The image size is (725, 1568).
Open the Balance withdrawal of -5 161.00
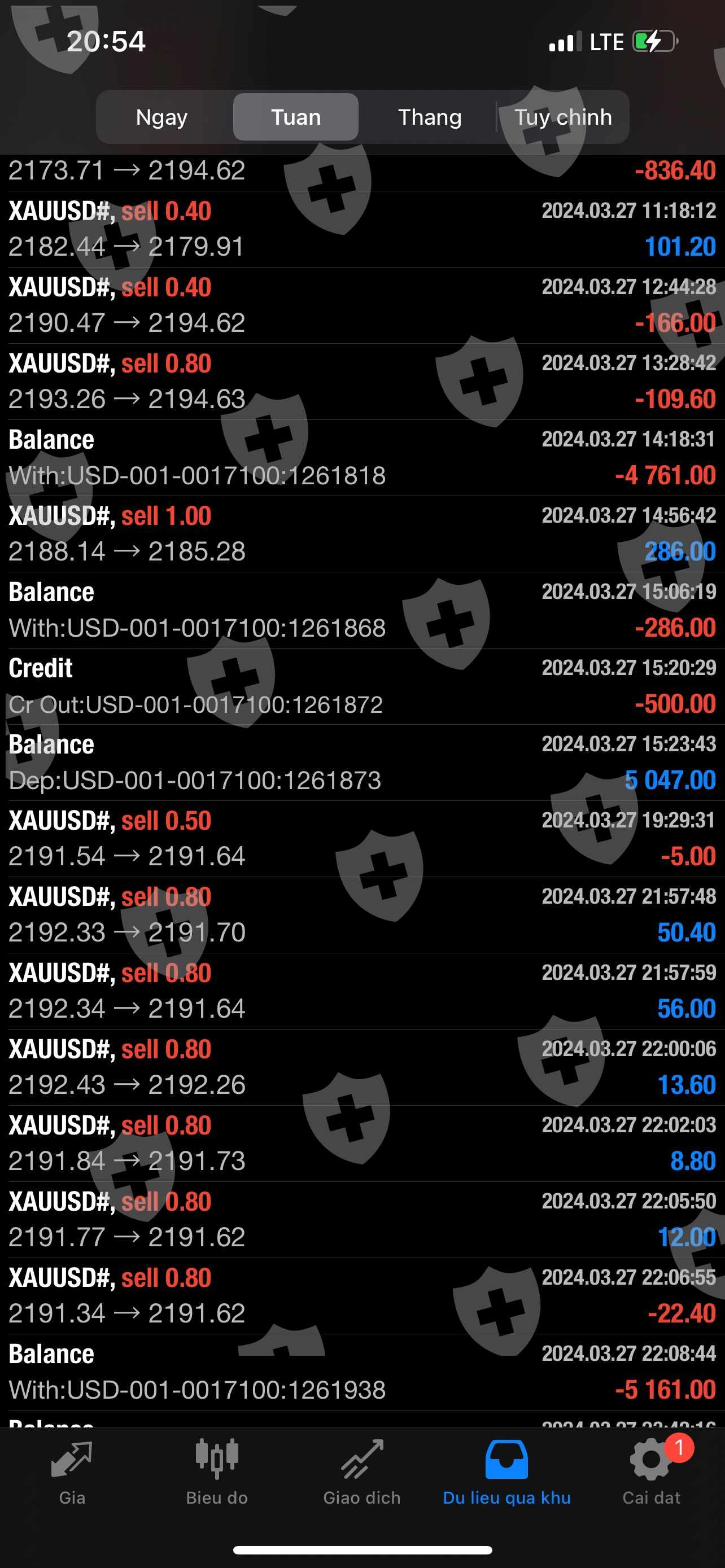coord(362,1372)
